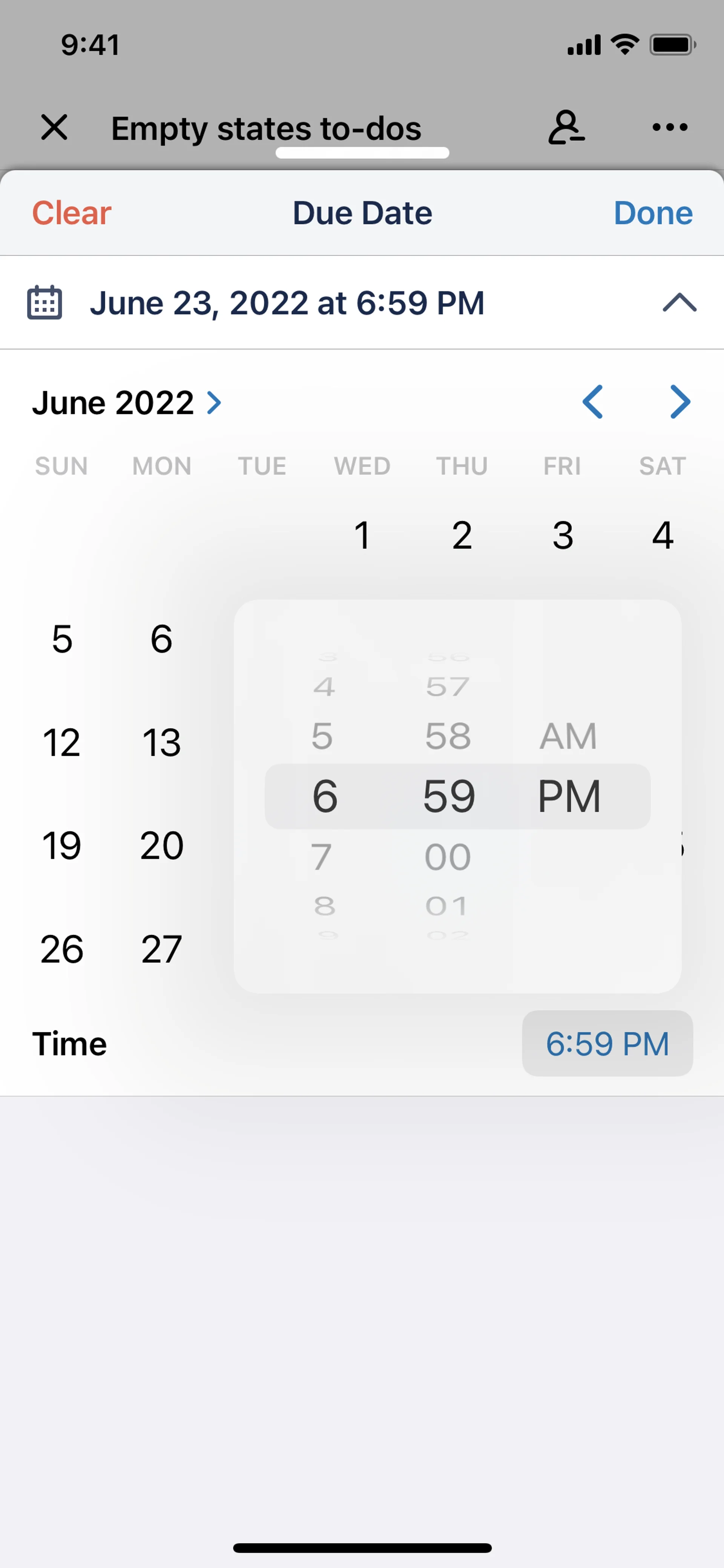Set minutes to 58 in time wheel

448,736
